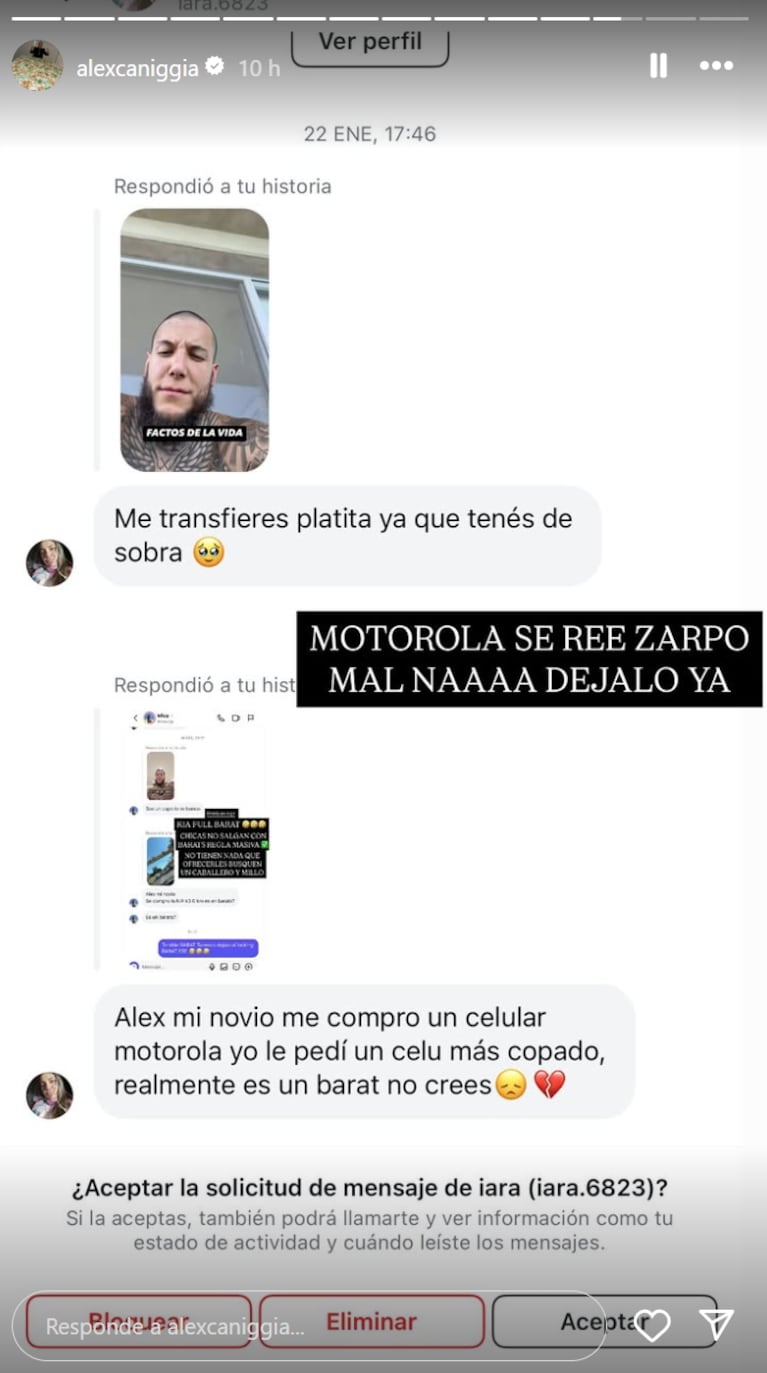Open the story's three-dot options menu
The width and height of the screenshot is (767, 1373).
coord(716,66)
